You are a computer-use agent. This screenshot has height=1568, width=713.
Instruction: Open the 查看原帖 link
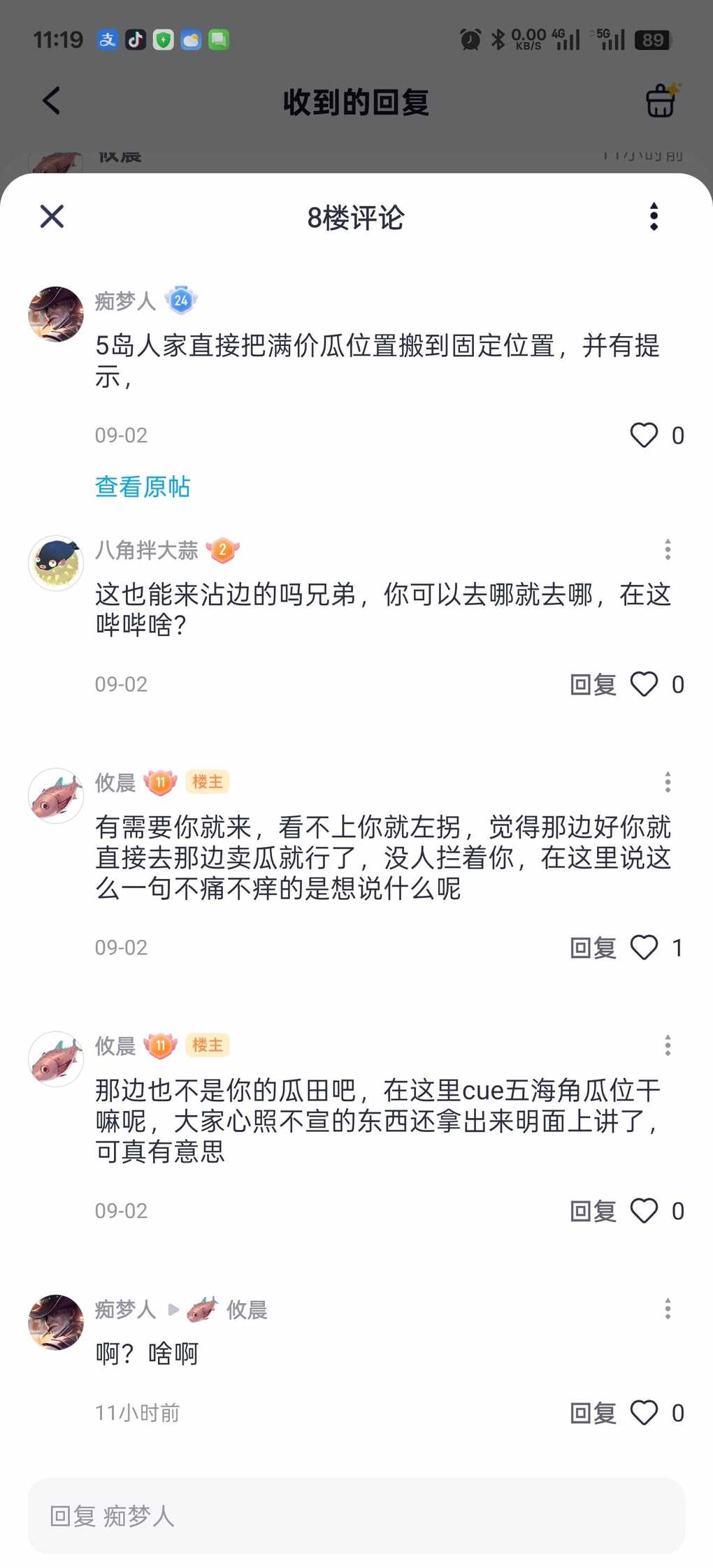click(x=143, y=487)
